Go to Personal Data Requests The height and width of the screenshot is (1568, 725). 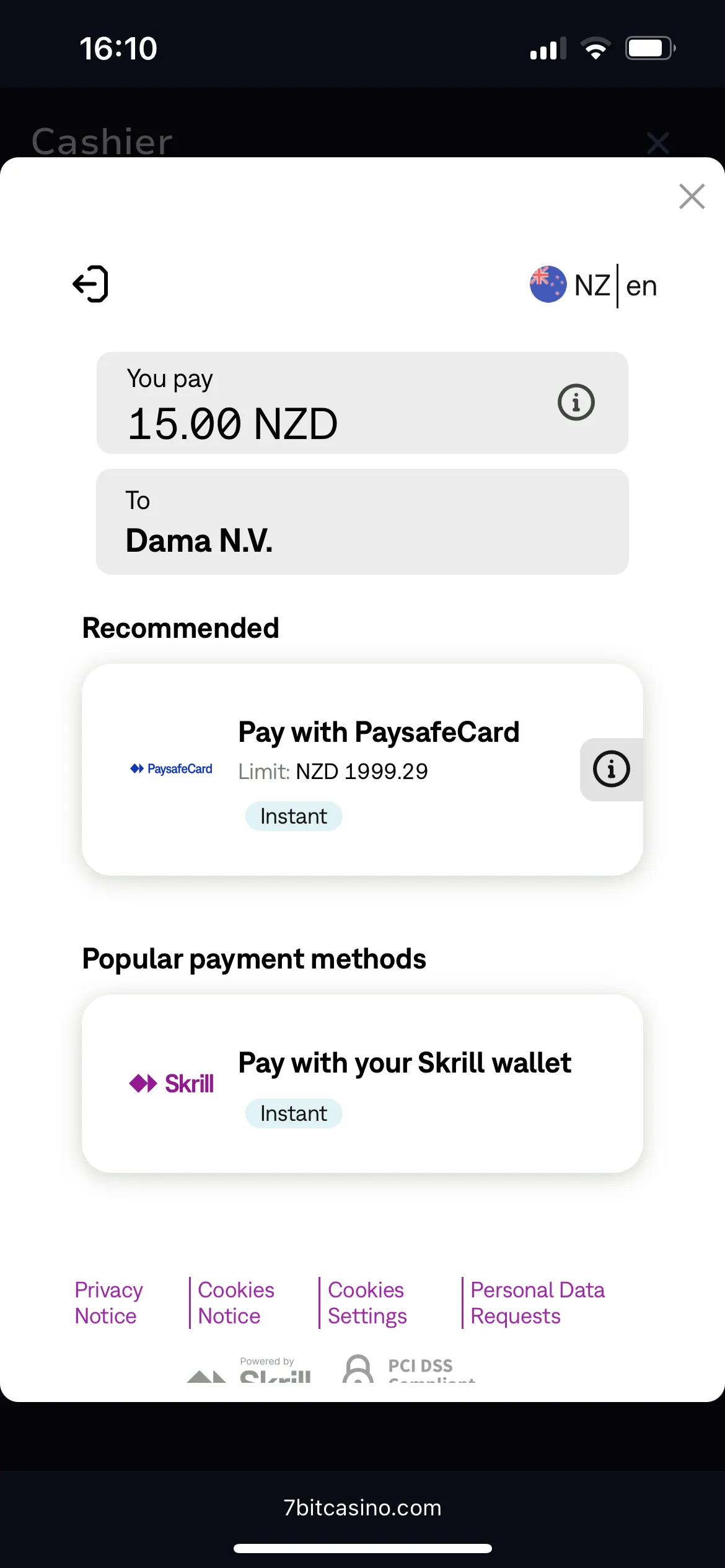(537, 1302)
